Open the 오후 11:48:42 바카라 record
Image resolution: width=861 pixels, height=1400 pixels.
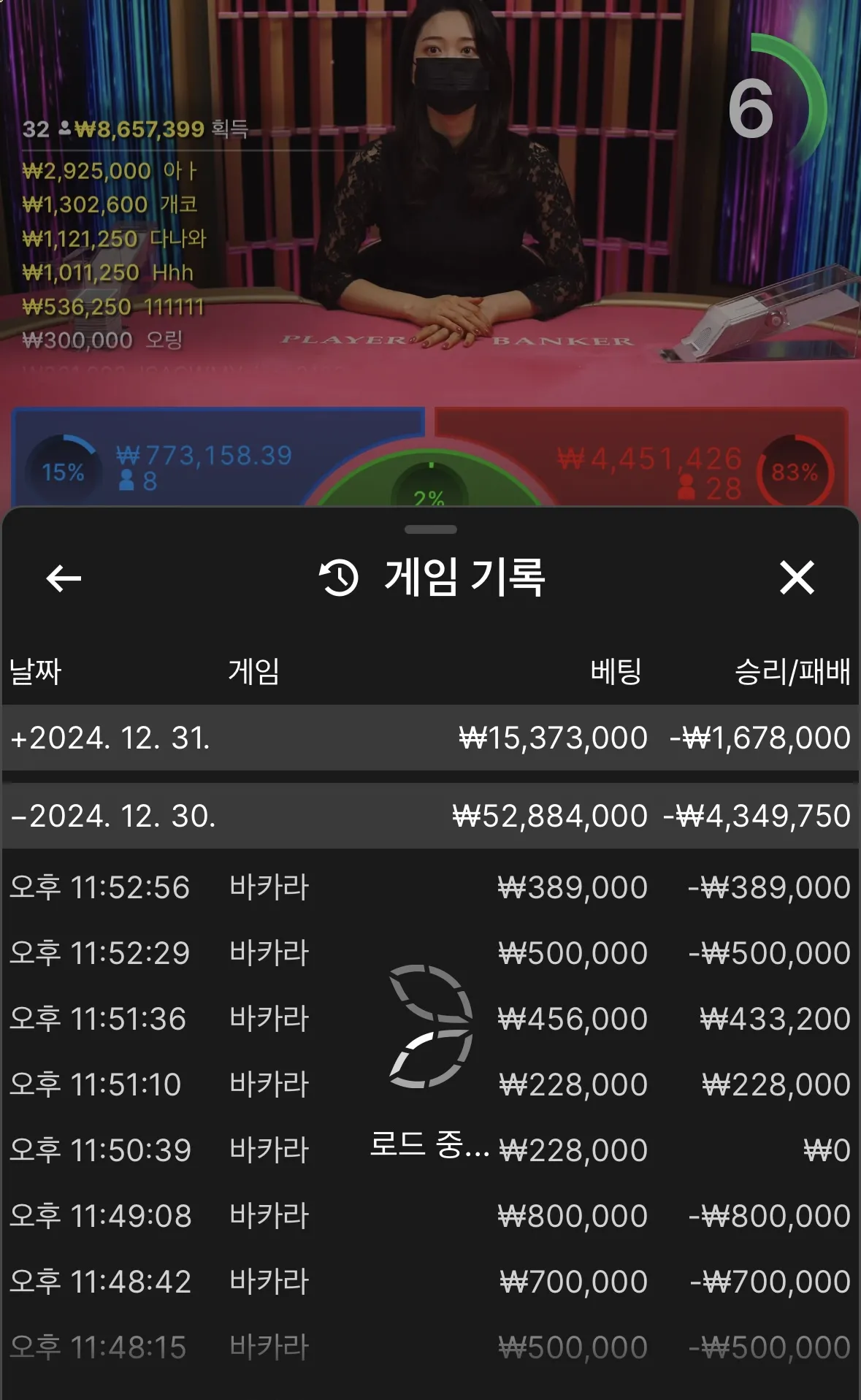(x=429, y=1282)
